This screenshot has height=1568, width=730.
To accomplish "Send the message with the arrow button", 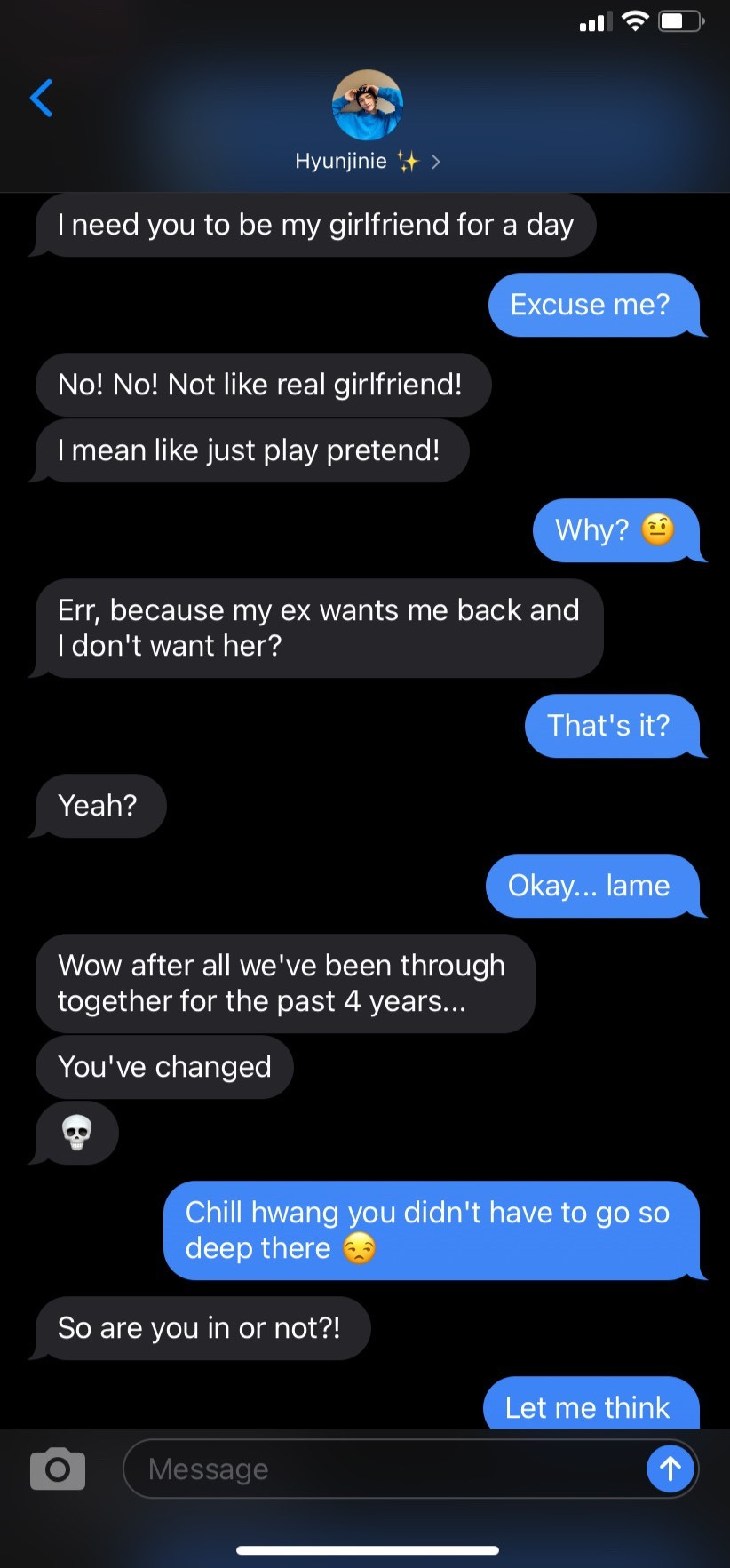I will pyautogui.click(x=670, y=1469).
